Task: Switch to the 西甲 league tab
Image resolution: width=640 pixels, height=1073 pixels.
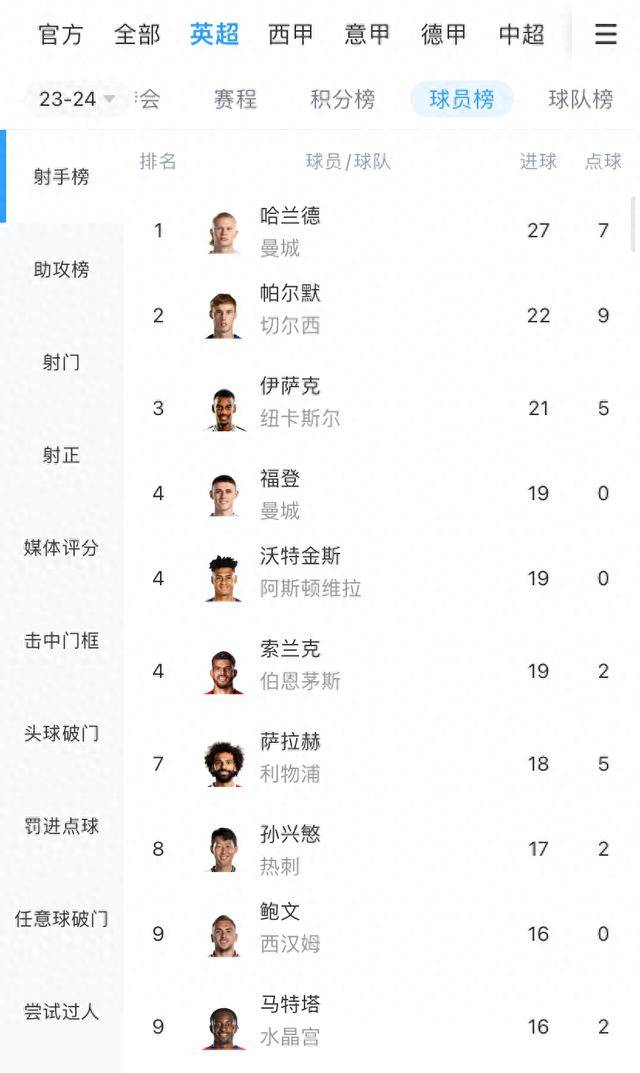Action: [291, 34]
